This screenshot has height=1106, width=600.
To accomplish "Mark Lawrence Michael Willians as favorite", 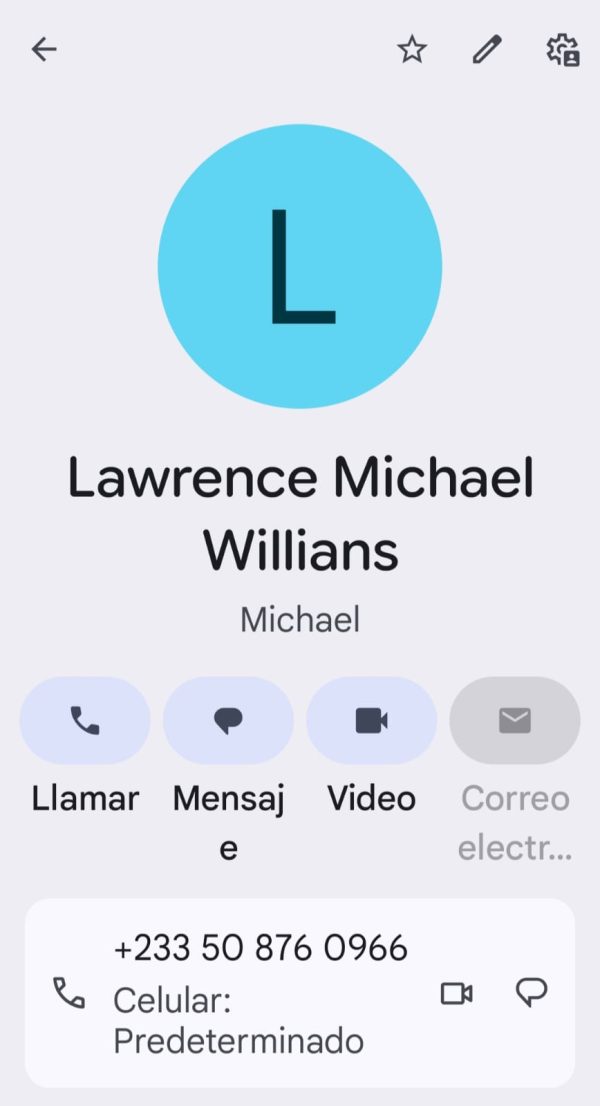I will (x=412, y=50).
